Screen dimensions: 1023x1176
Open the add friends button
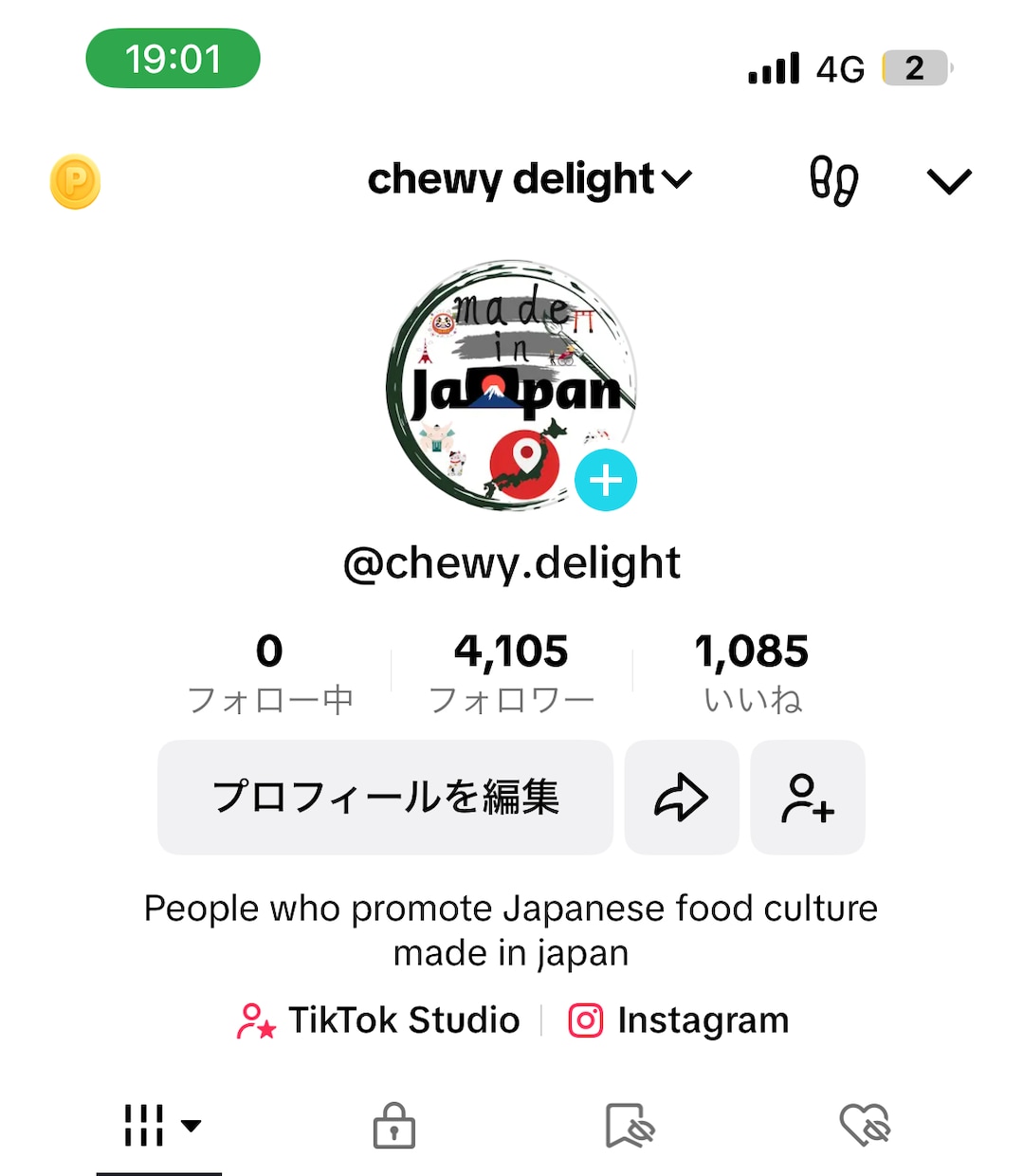808,797
